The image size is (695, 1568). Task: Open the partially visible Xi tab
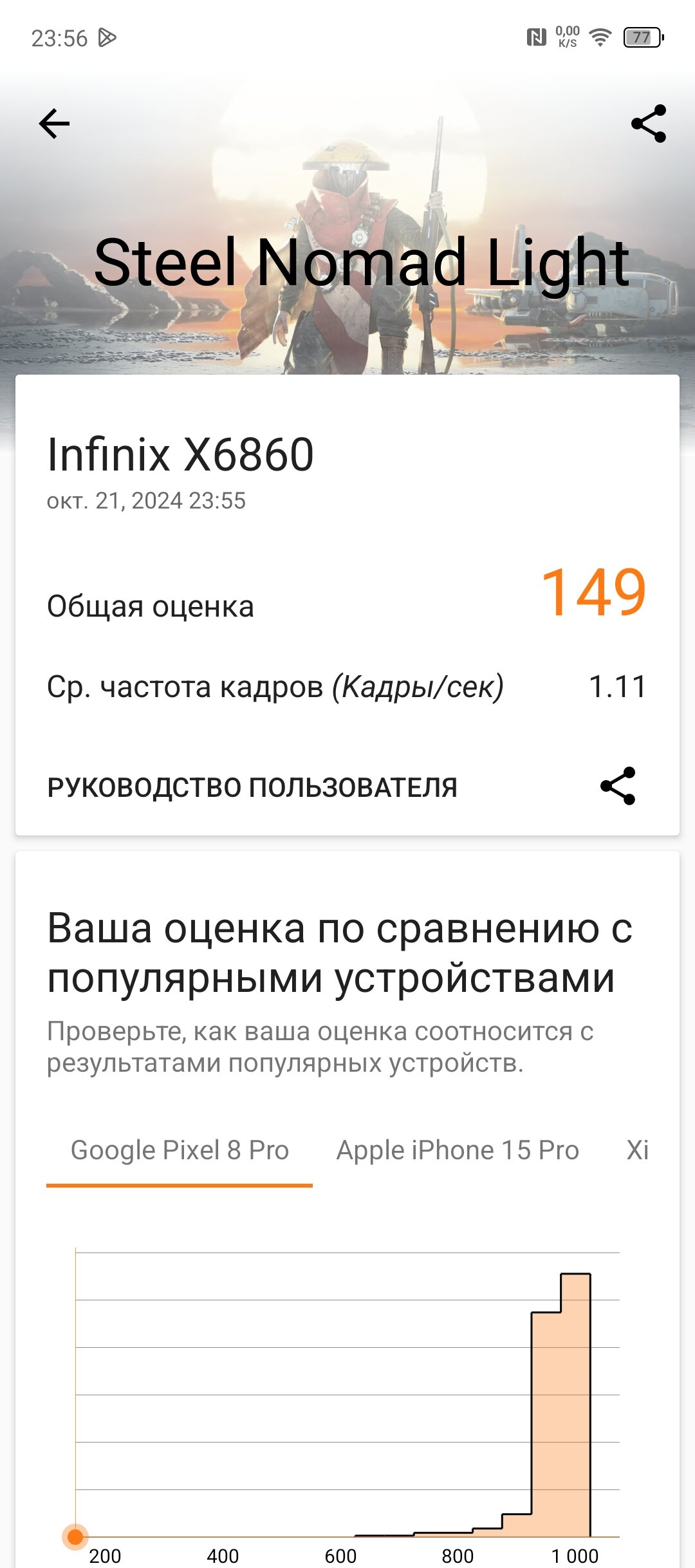click(x=638, y=1150)
